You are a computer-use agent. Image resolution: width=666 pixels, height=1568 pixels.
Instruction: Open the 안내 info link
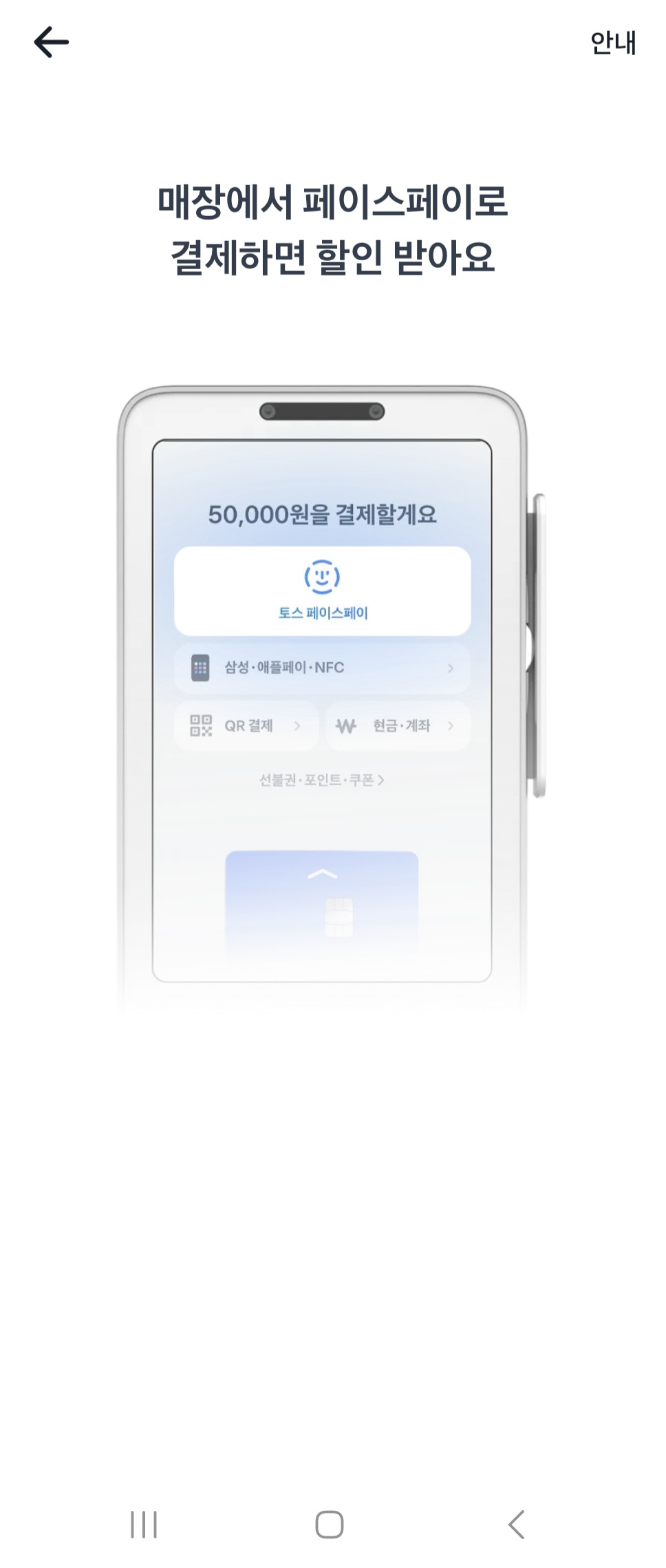click(x=612, y=43)
